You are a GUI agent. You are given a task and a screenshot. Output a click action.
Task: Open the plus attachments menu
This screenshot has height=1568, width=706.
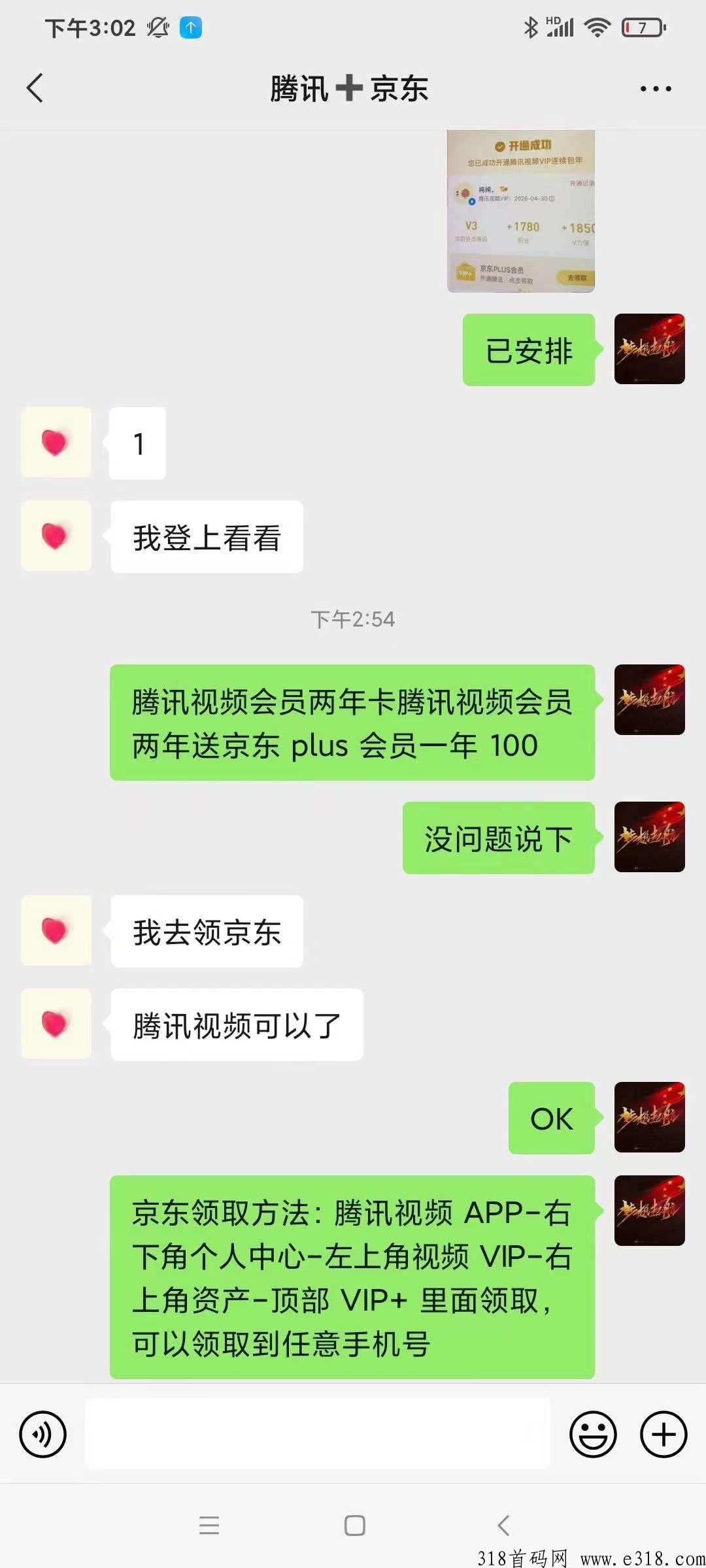tap(664, 1434)
